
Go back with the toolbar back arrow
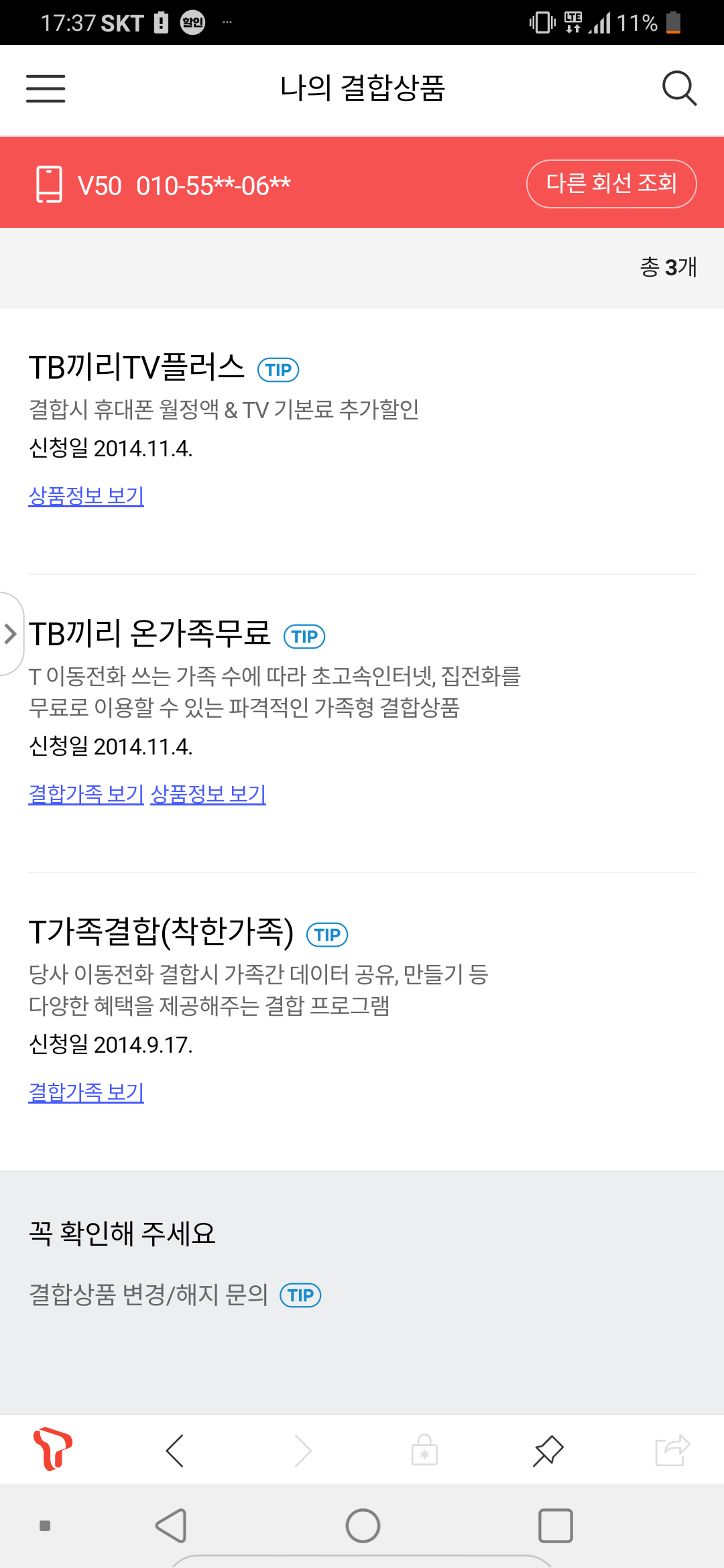point(175,1451)
